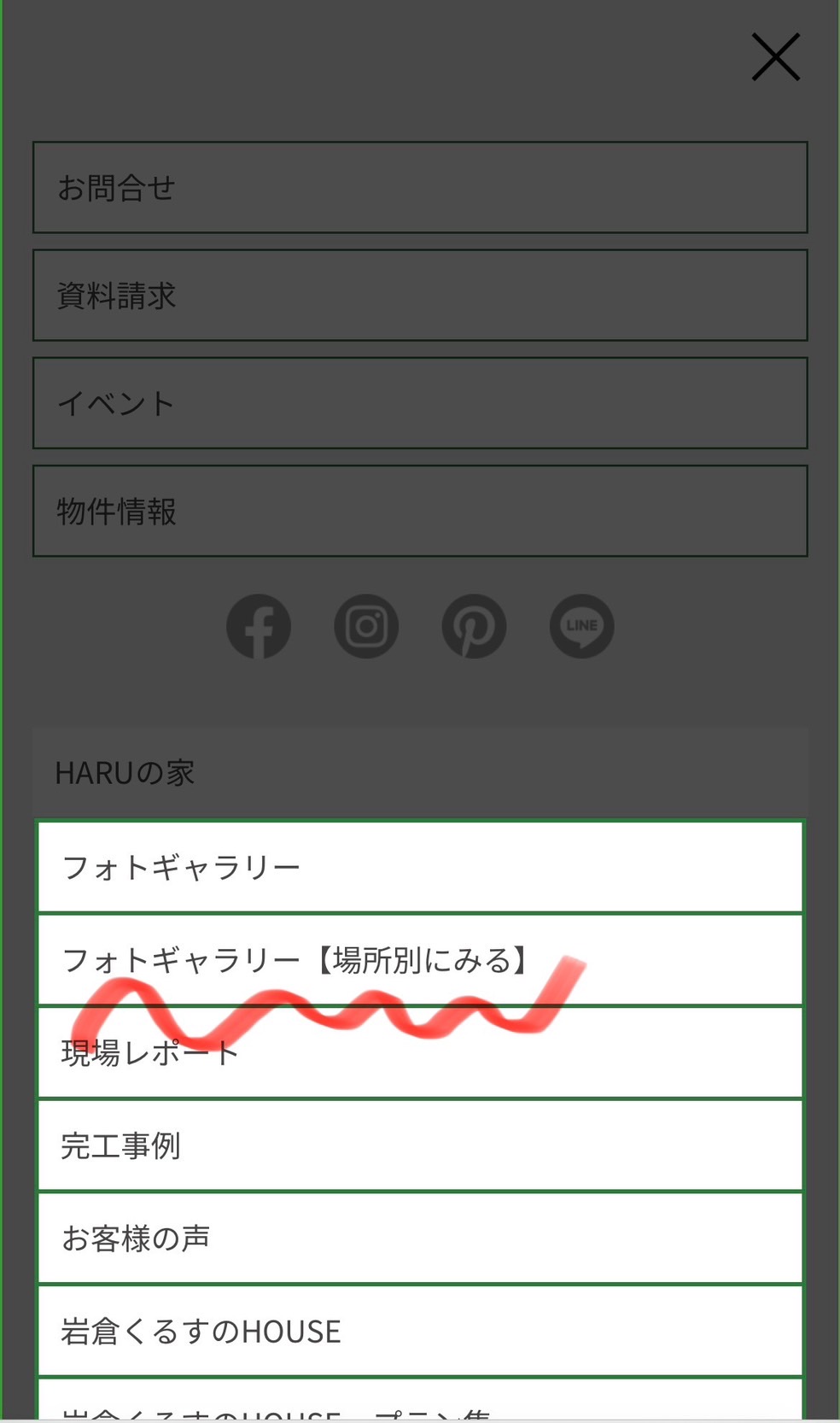Open 資料請求 to request materials
The width and height of the screenshot is (840, 1423).
[x=420, y=296]
